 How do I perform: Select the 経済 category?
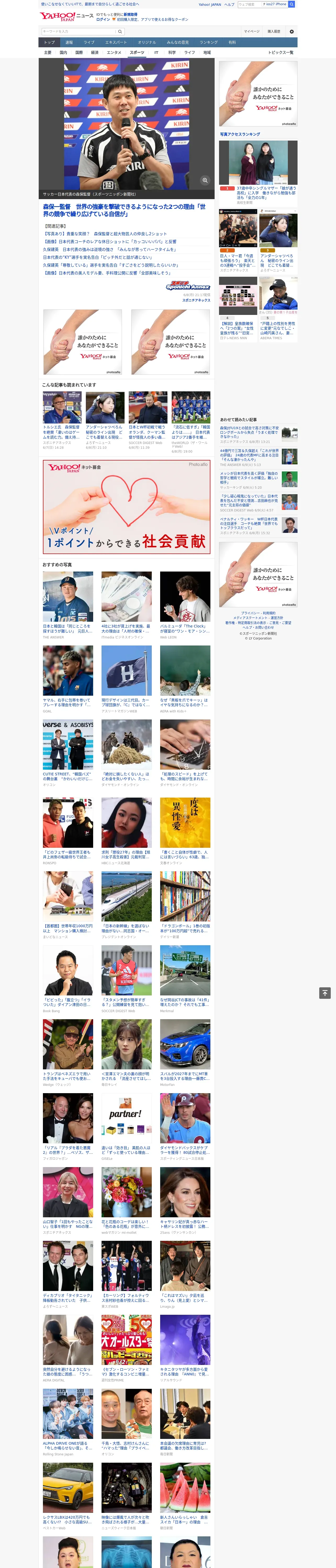(94, 52)
